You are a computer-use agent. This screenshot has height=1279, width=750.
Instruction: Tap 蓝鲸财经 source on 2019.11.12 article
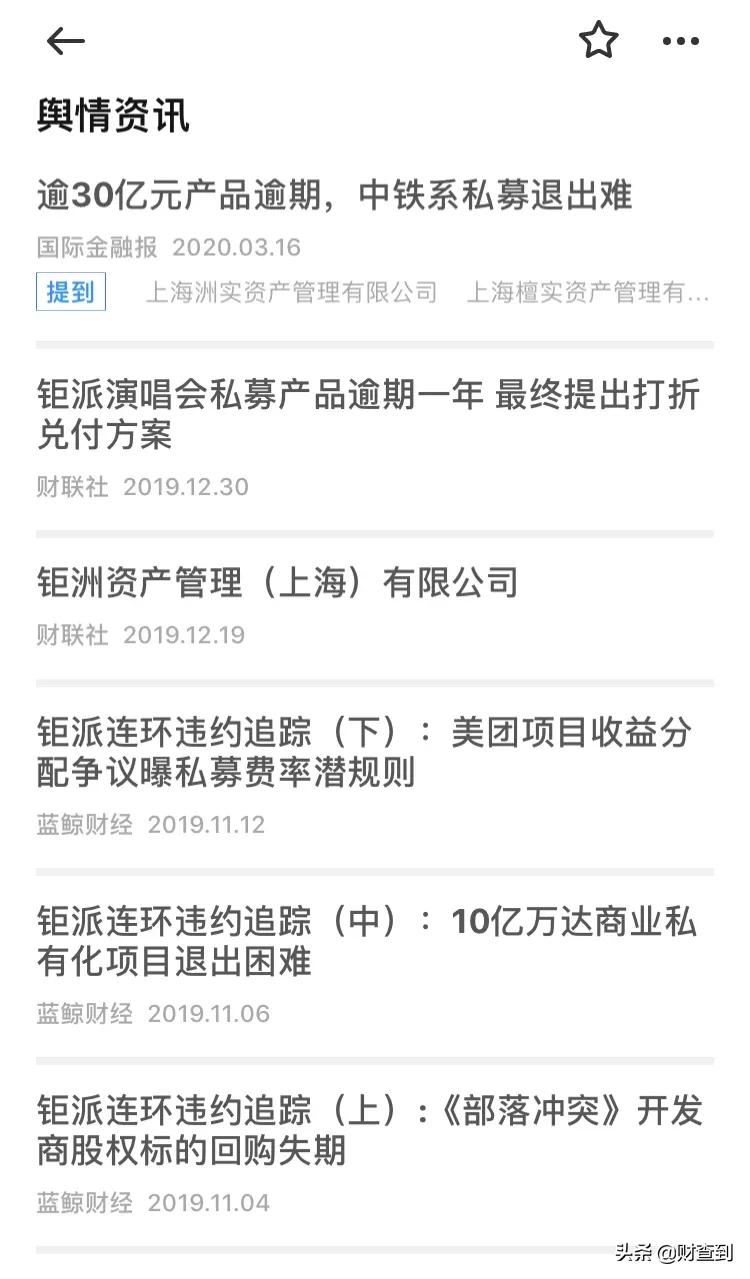tap(84, 824)
